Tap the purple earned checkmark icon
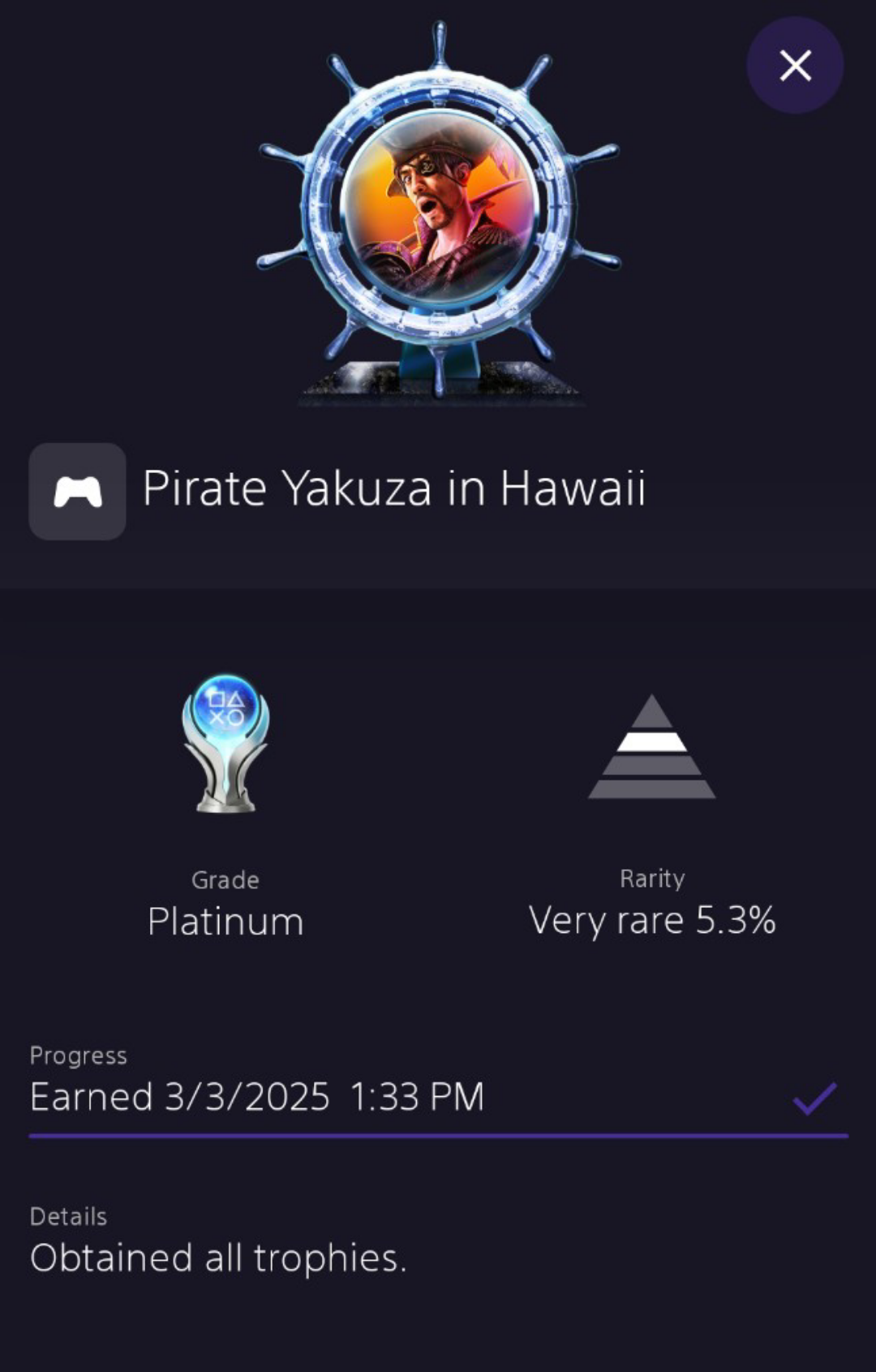 point(811,1099)
